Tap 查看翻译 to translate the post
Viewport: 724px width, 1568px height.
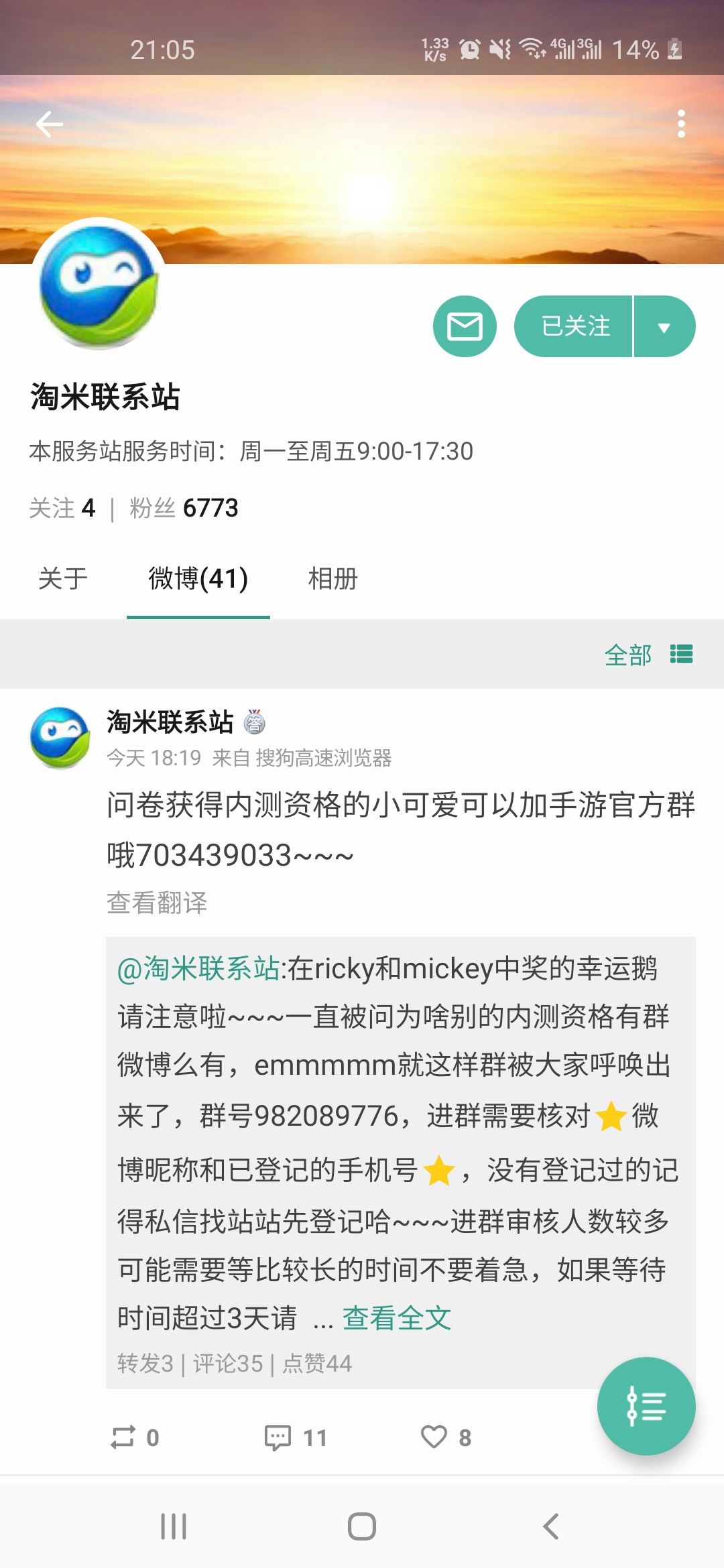pos(157,903)
